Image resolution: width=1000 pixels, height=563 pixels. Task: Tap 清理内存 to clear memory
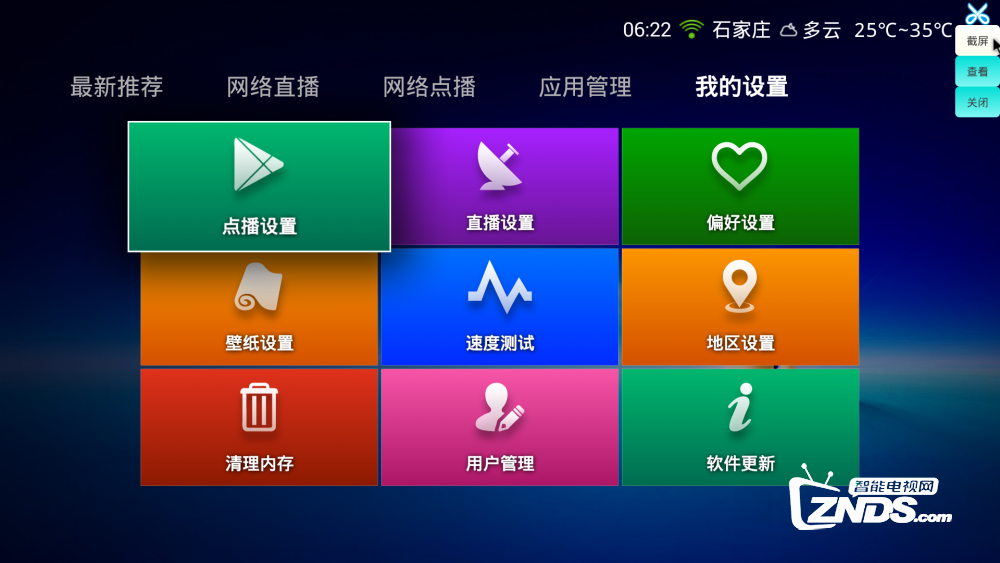259,427
